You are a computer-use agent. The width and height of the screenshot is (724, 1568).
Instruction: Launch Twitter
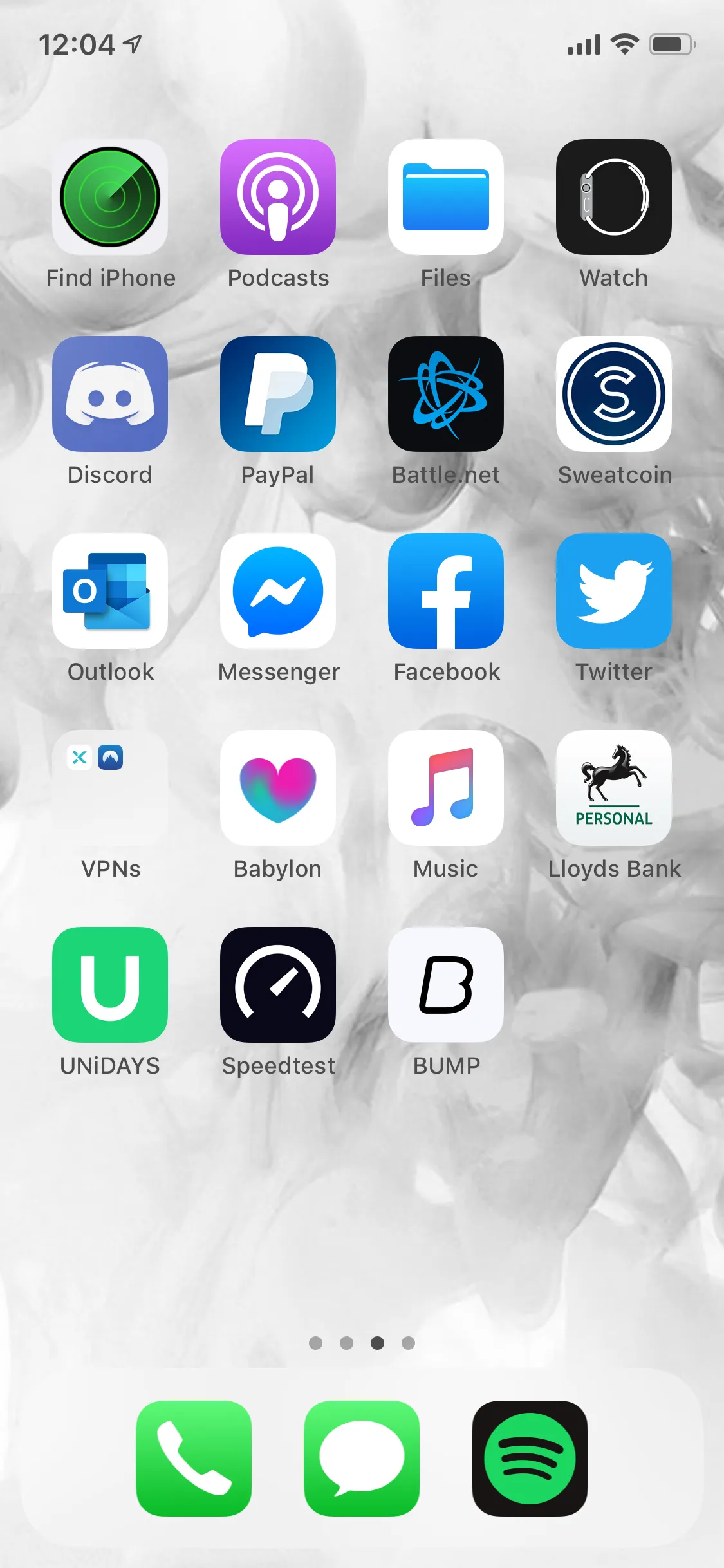pyautogui.click(x=614, y=591)
